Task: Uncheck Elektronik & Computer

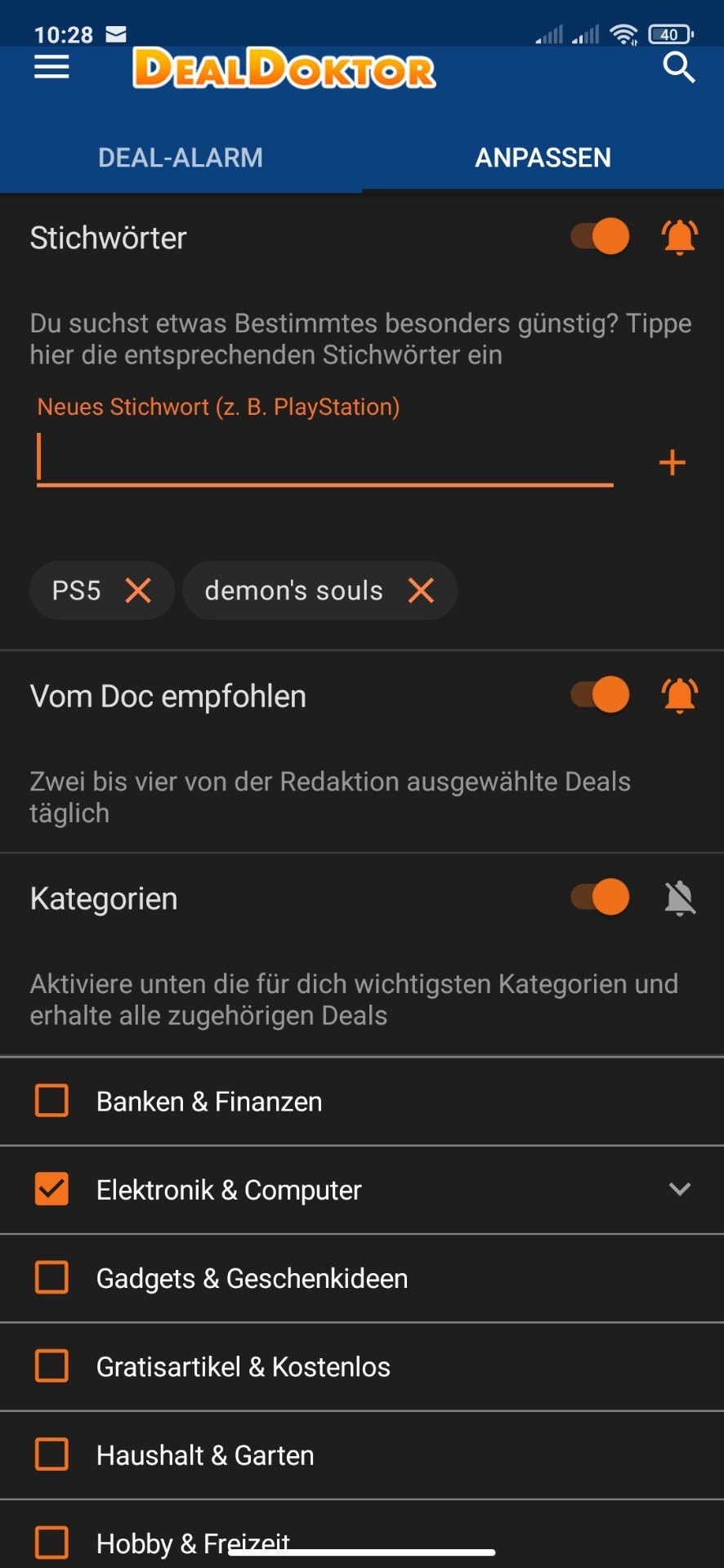Action: coord(51,1189)
